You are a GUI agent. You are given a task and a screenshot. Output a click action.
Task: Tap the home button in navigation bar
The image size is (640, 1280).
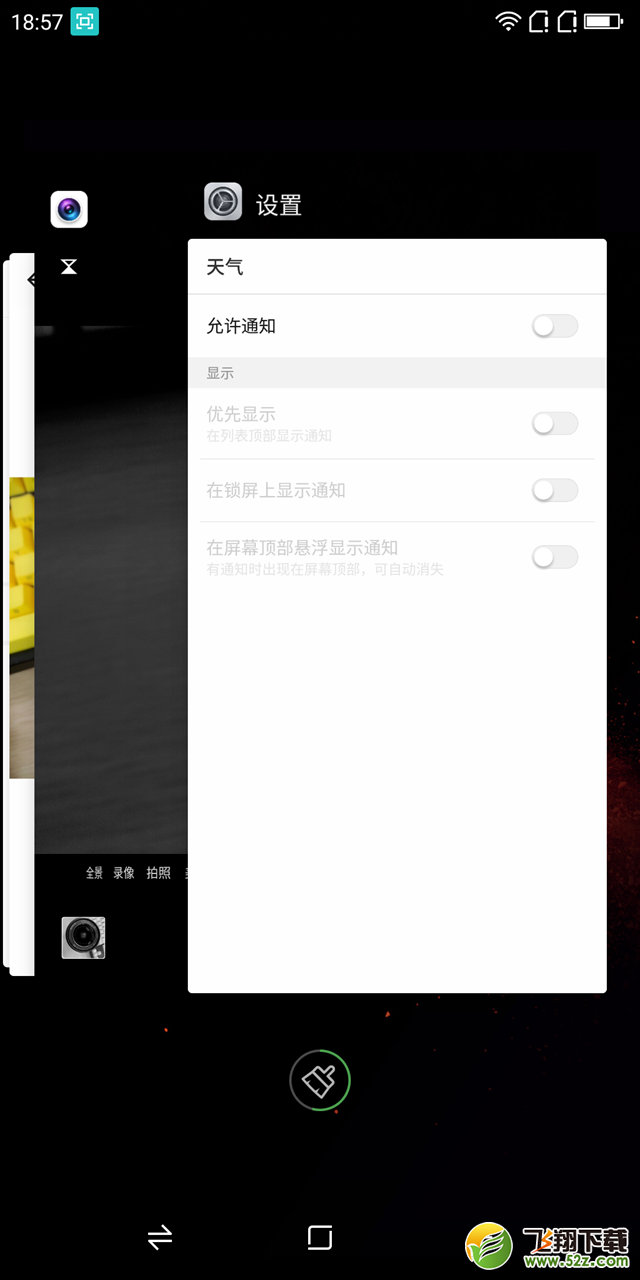[320, 1238]
